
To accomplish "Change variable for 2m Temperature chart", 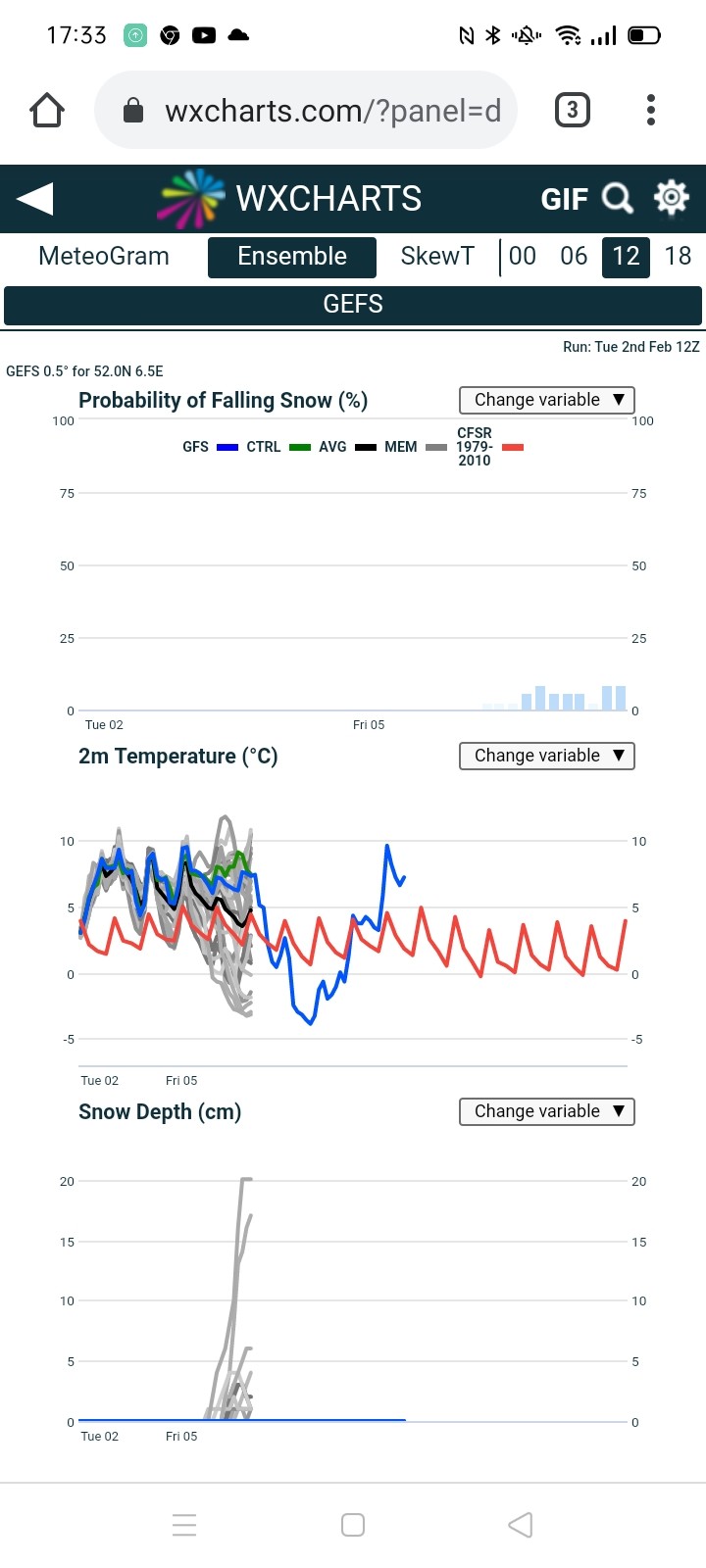I will [x=547, y=756].
